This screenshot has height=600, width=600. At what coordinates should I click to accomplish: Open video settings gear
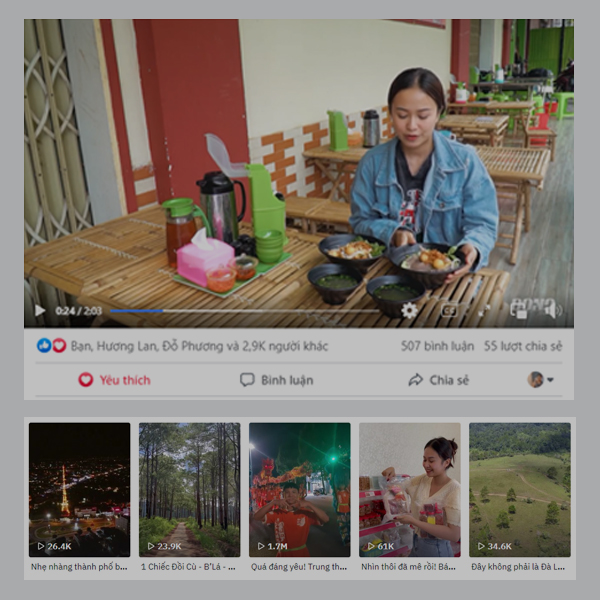409,311
